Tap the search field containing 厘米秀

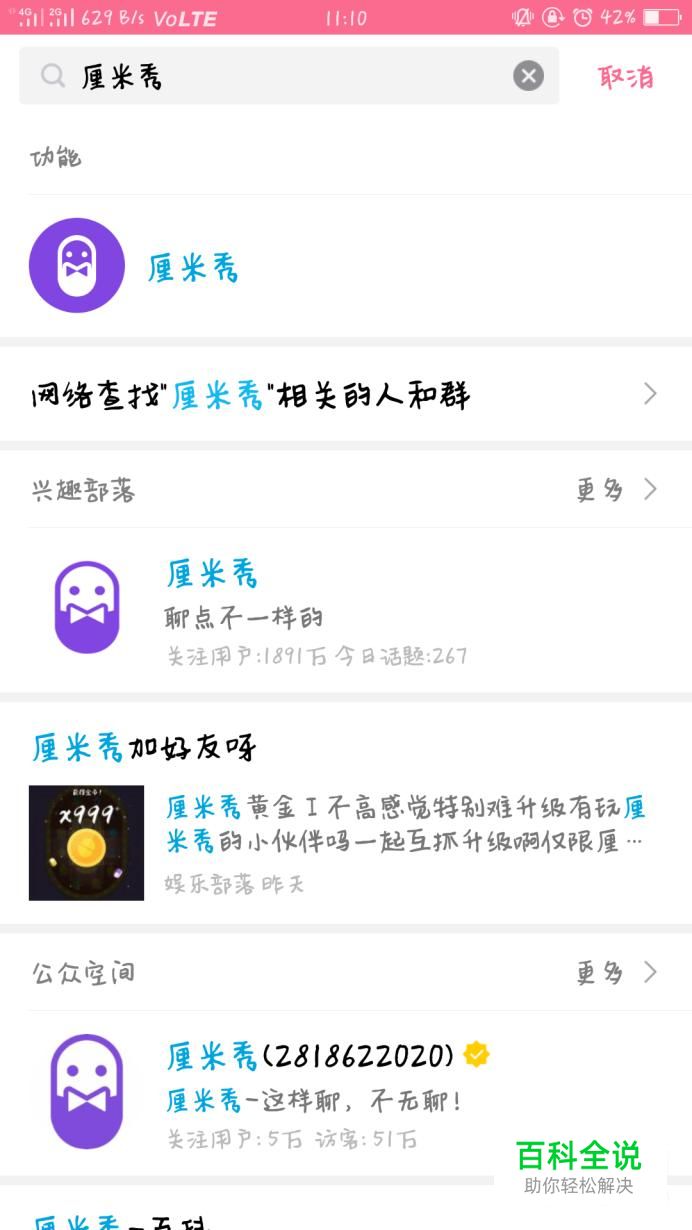[x=280, y=76]
